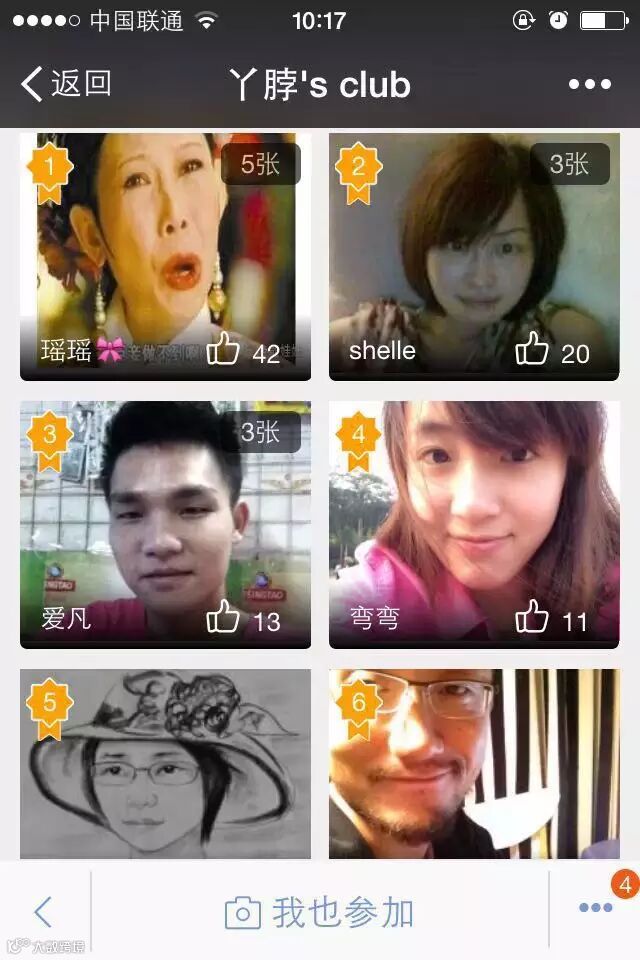Tap 我也参加 to join with a photo
The image size is (640, 960).
click(x=320, y=912)
